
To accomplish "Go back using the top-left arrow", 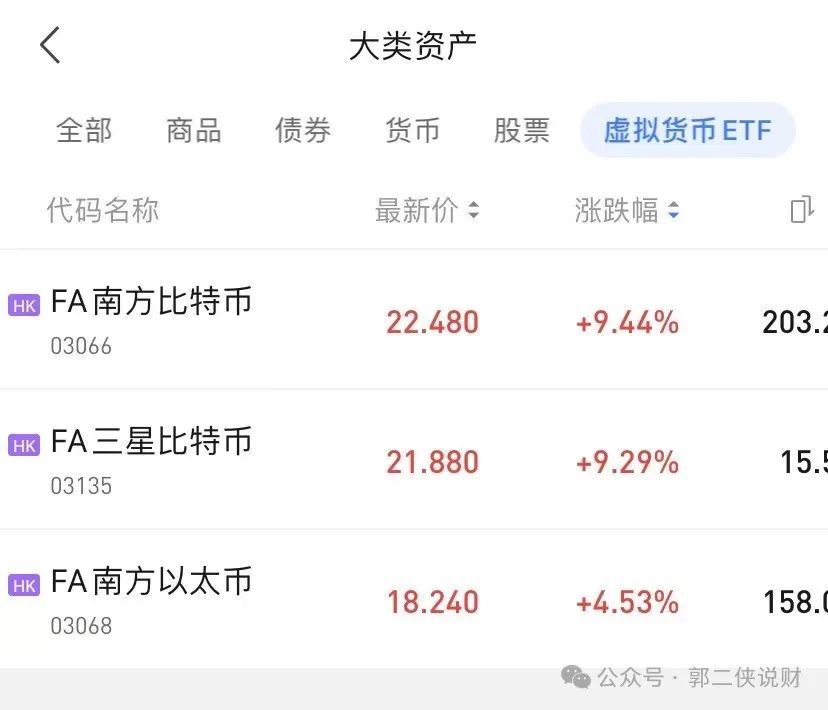I will [50, 46].
